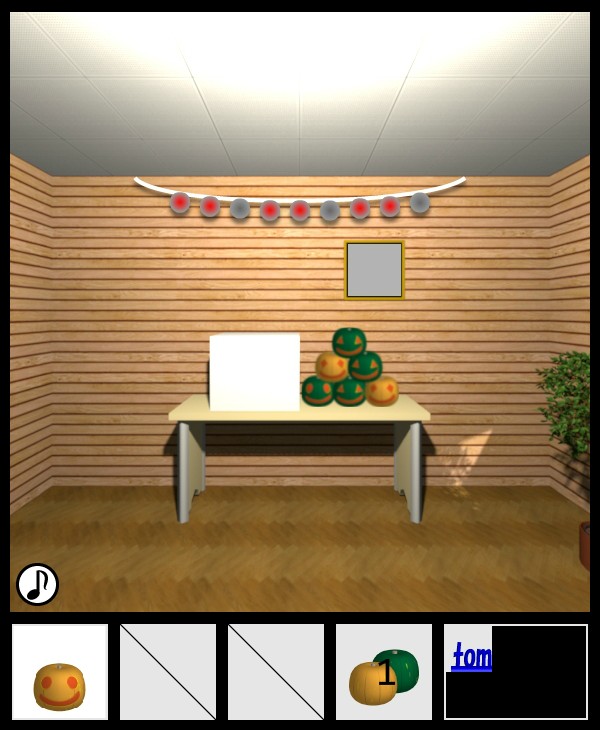Select the pumpkin pair inventory item
This screenshot has height=730, width=600.
pos(384,674)
